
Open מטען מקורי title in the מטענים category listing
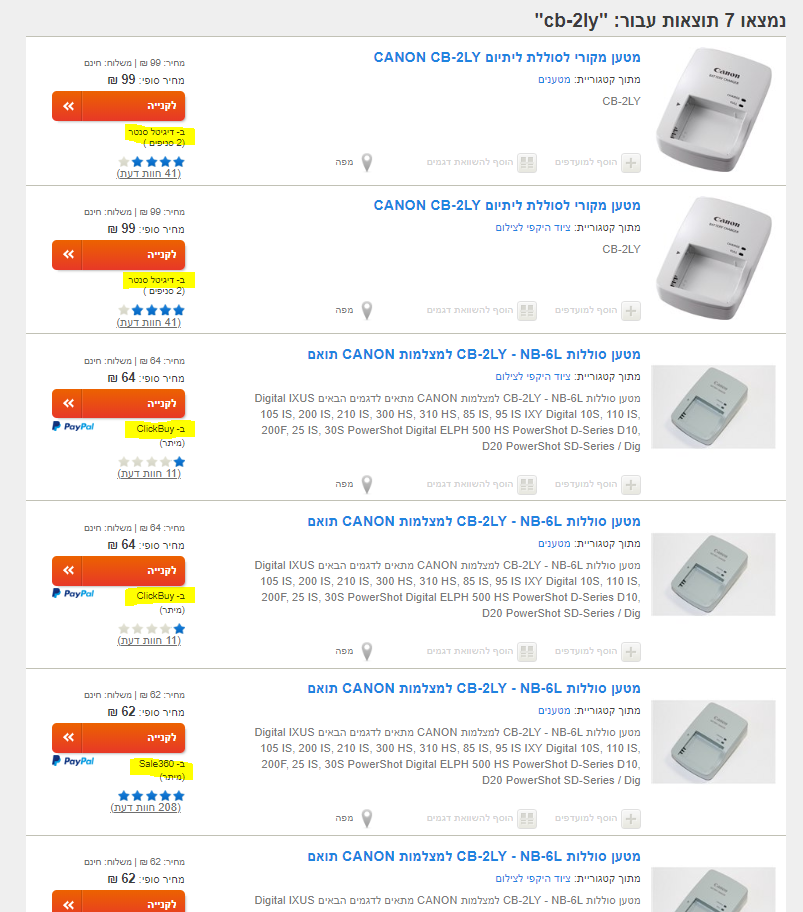(x=507, y=57)
